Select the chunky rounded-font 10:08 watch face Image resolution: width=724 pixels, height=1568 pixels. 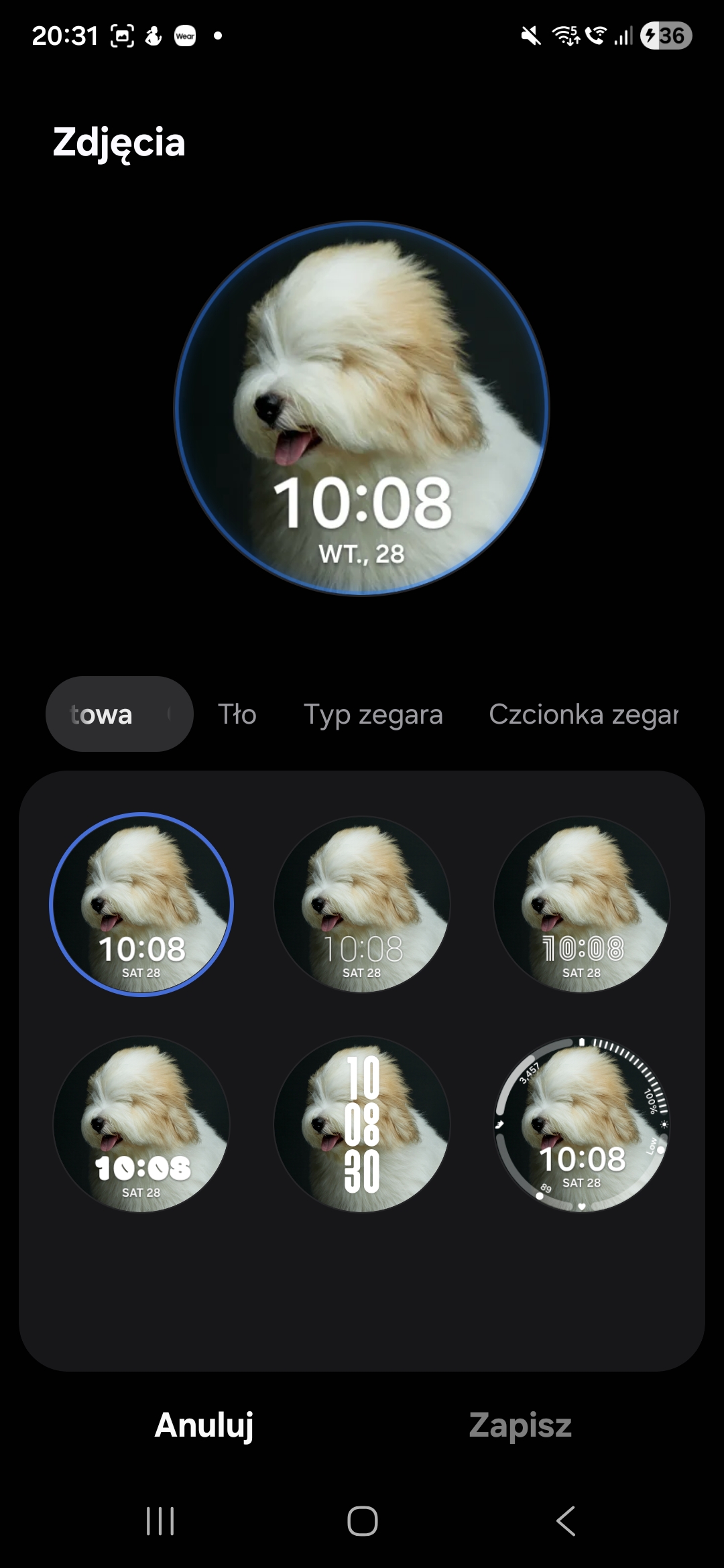[x=141, y=1124]
